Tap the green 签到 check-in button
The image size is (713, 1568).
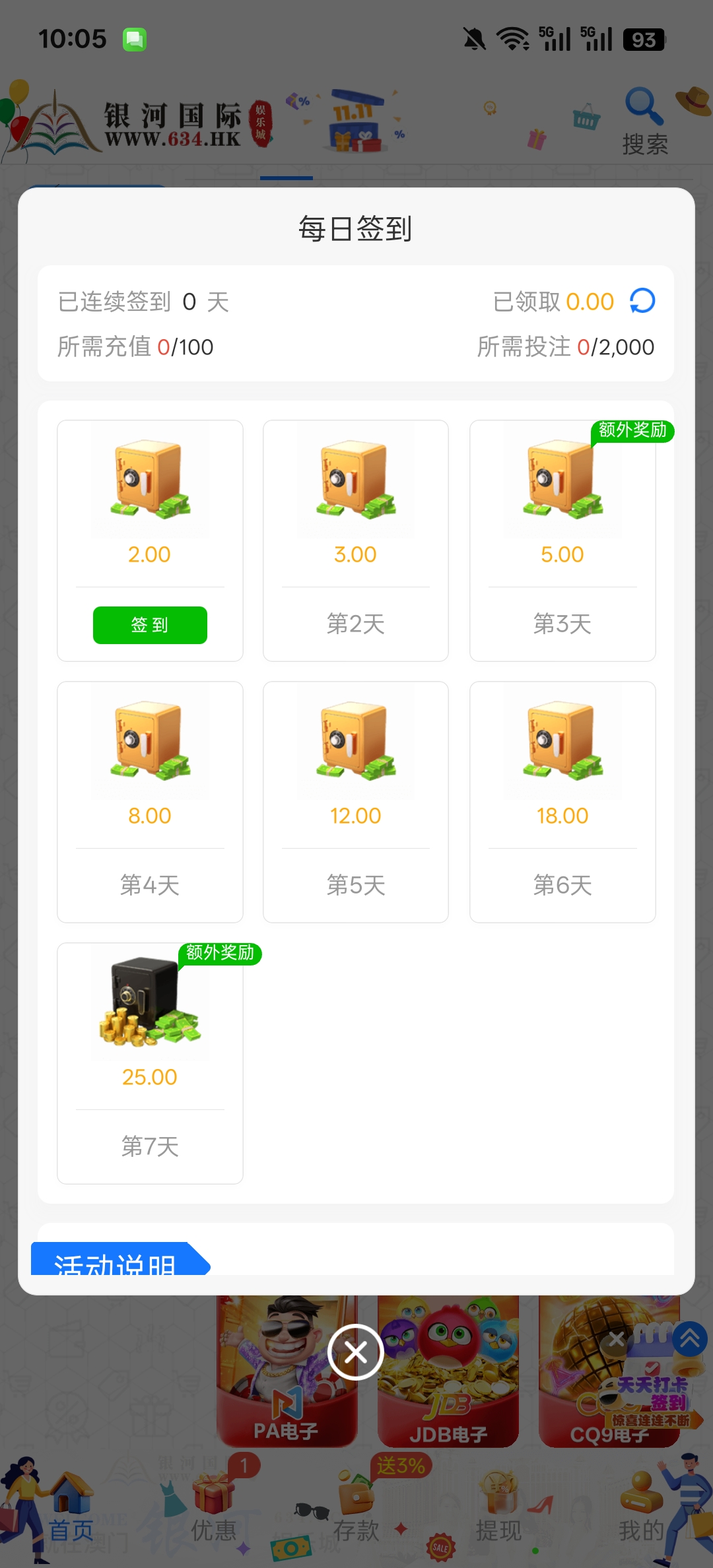[150, 625]
